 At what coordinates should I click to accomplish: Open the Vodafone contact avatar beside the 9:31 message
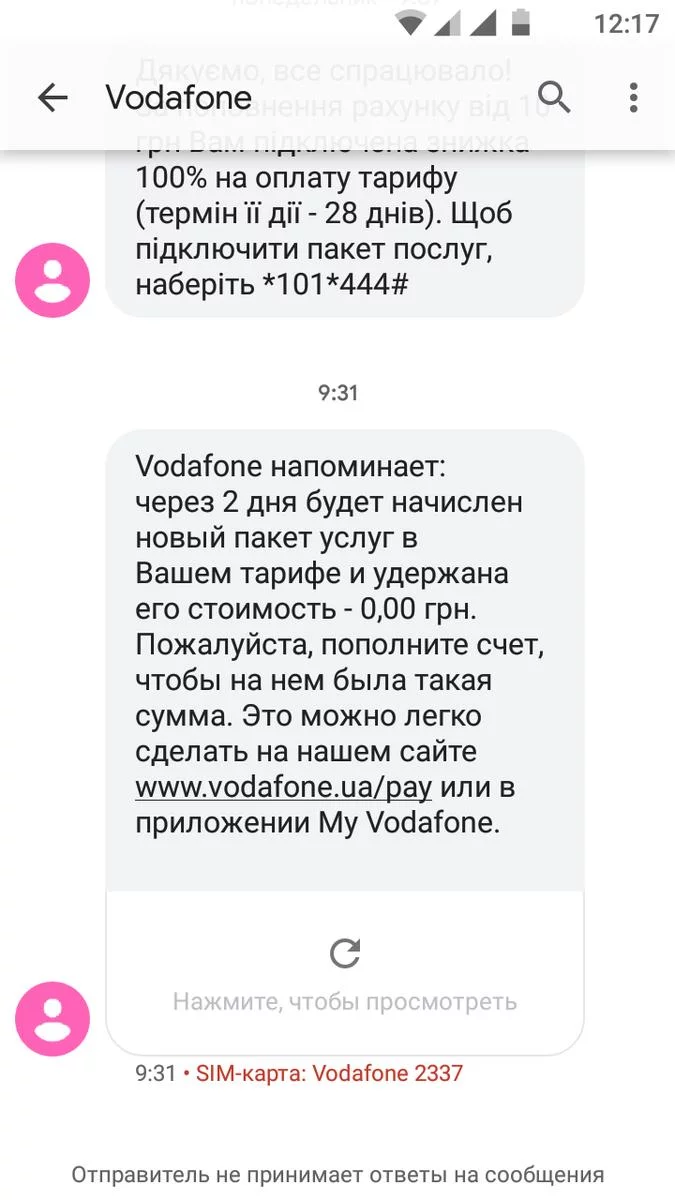52,1019
